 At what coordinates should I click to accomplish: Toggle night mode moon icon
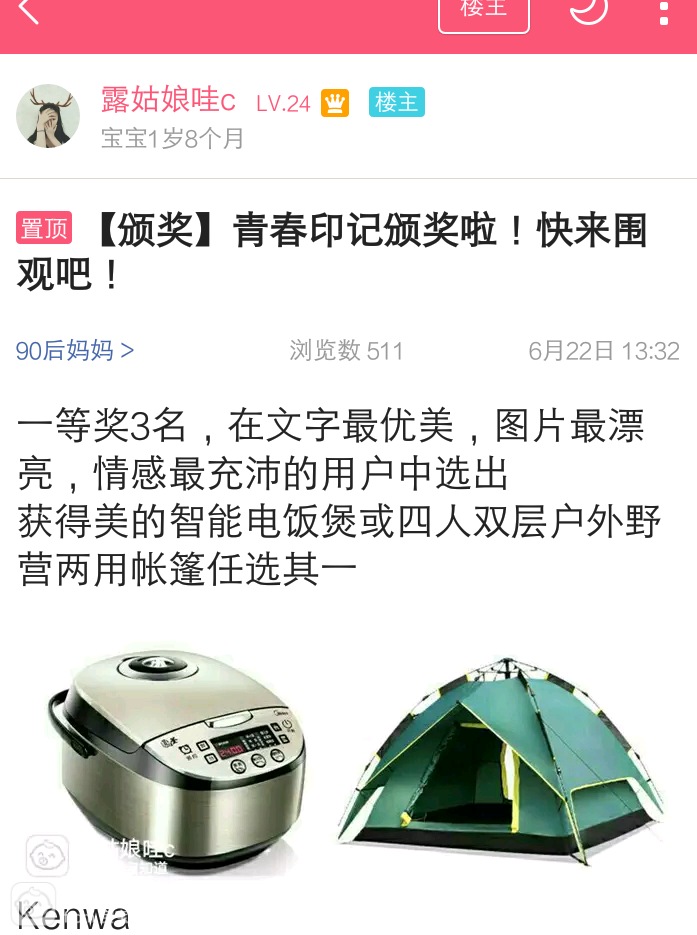(588, 10)
